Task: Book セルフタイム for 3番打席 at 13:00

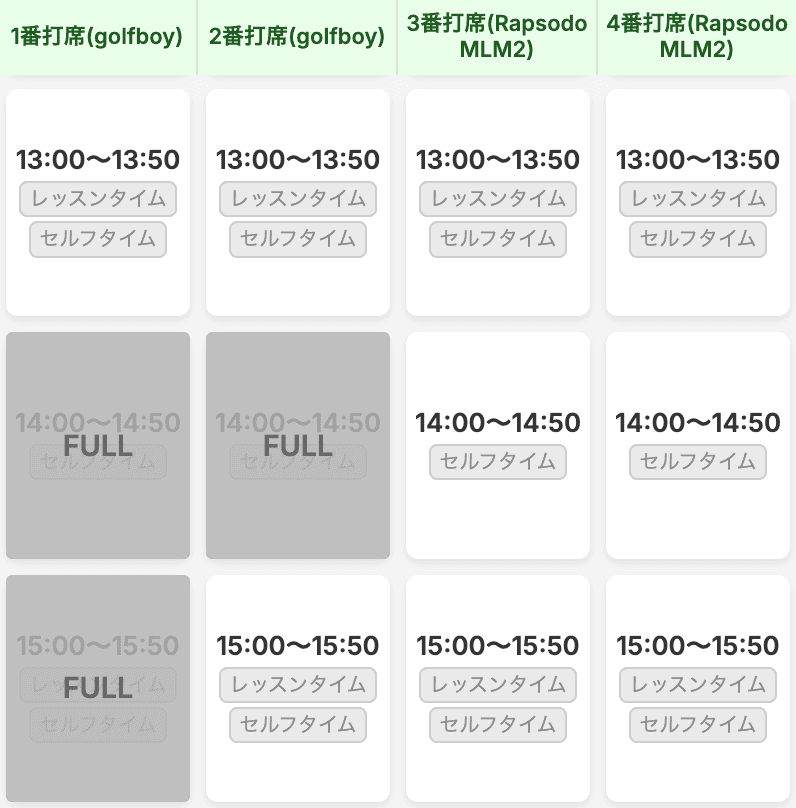Action: (x=498, y=239)
